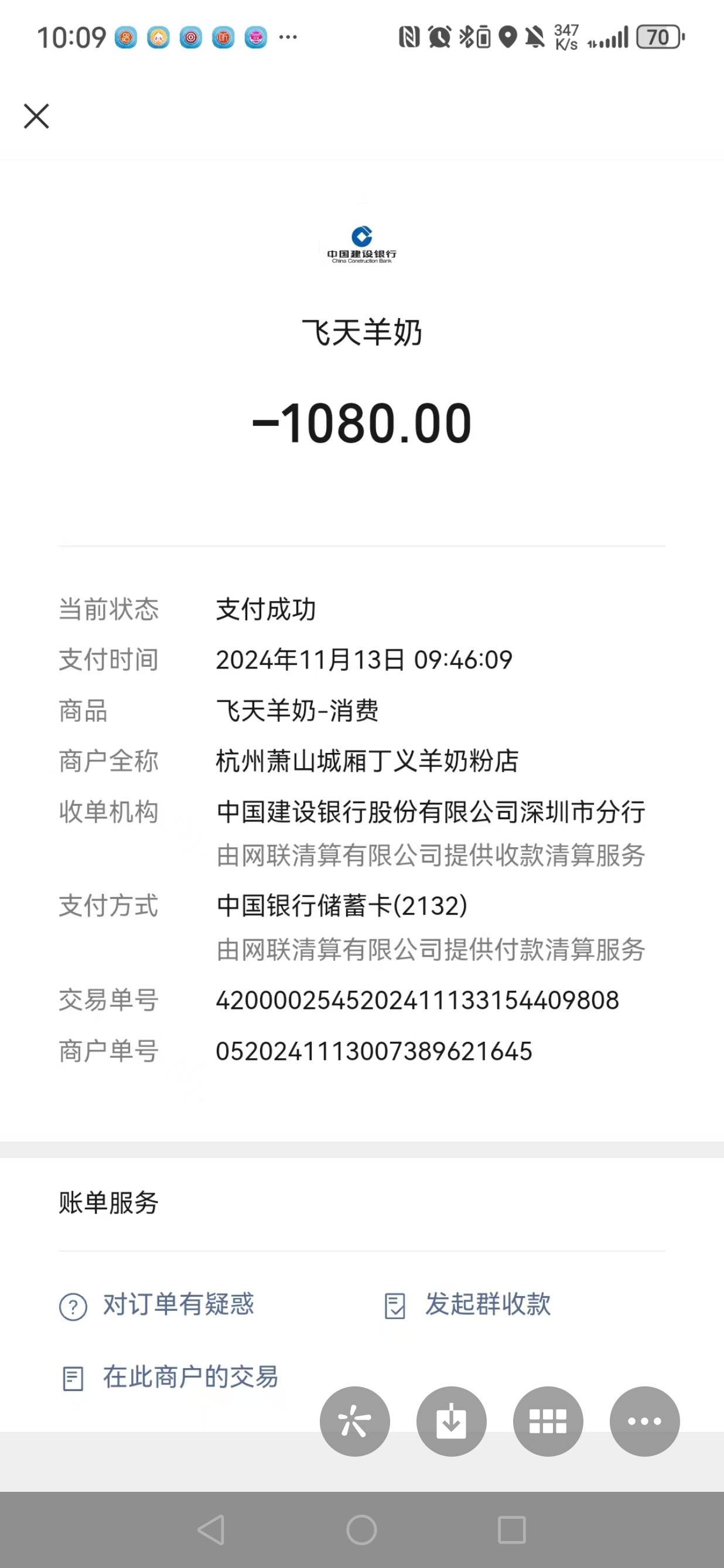Open 对订单有疑惑 order help

click(157, 1304)
